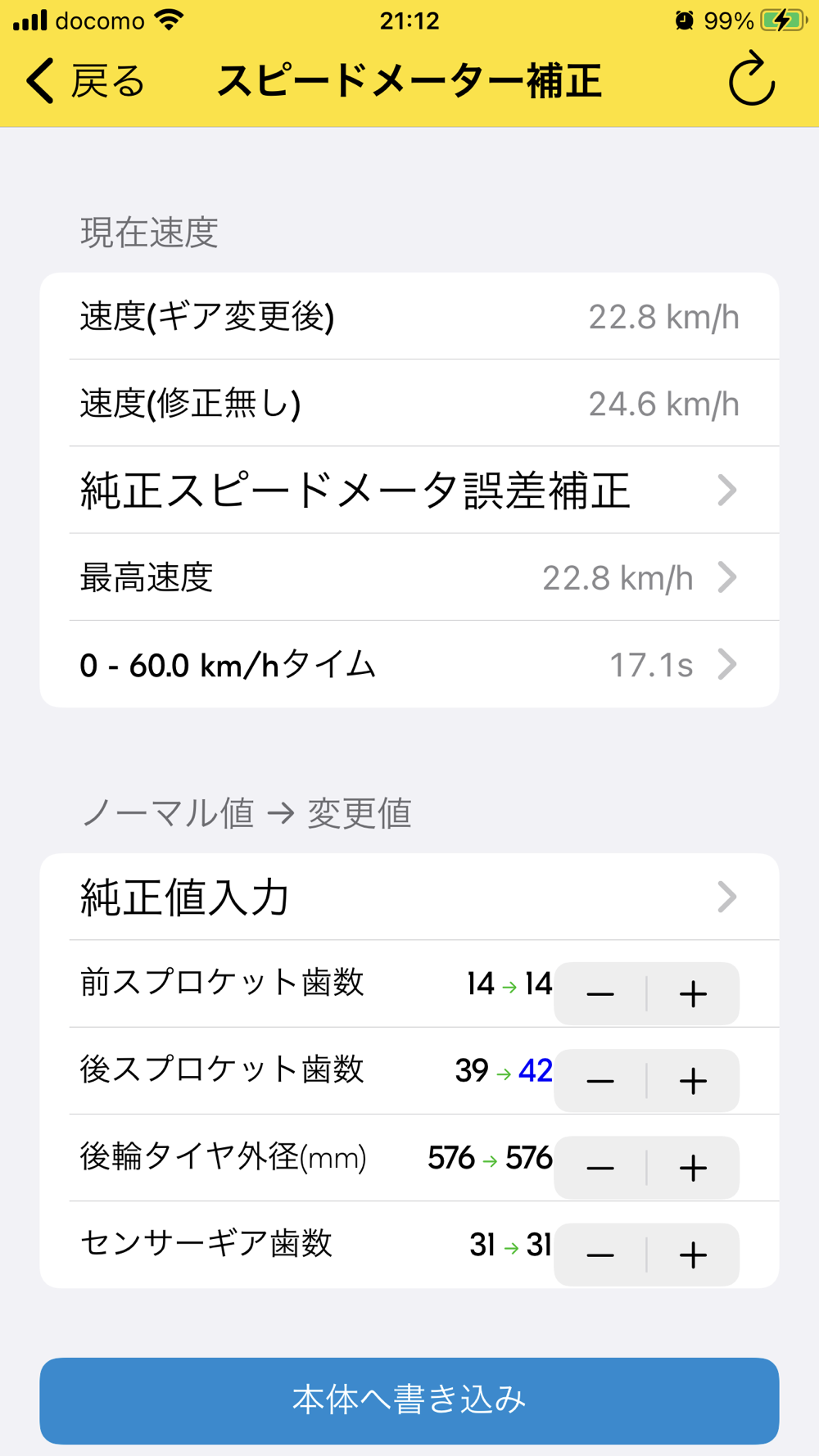Screen dimensions: 819x1456
Task: Decrease 後輪タイヤ外径 value
Action: click(600, 1168)
